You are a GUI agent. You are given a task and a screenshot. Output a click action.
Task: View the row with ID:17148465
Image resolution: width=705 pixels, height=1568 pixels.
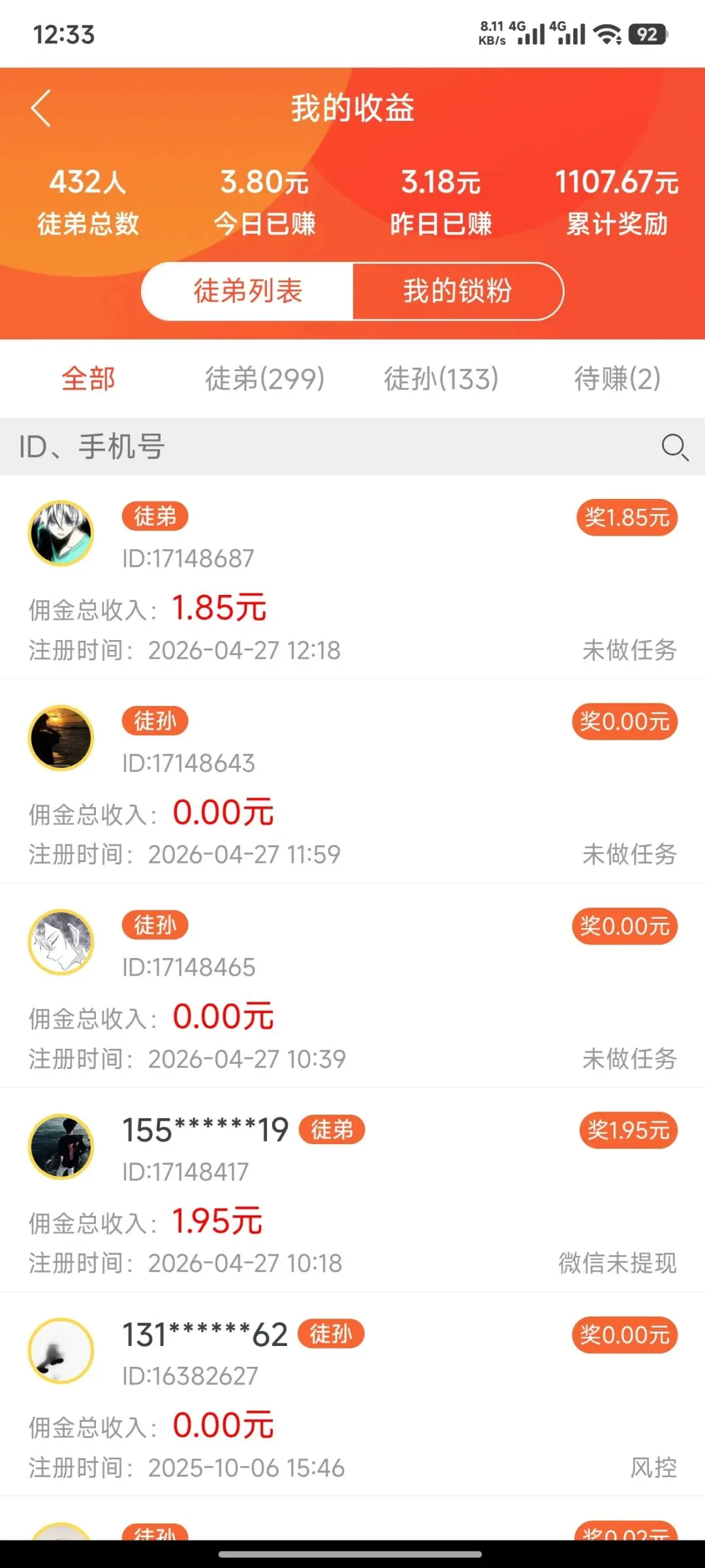click(352, 985)
